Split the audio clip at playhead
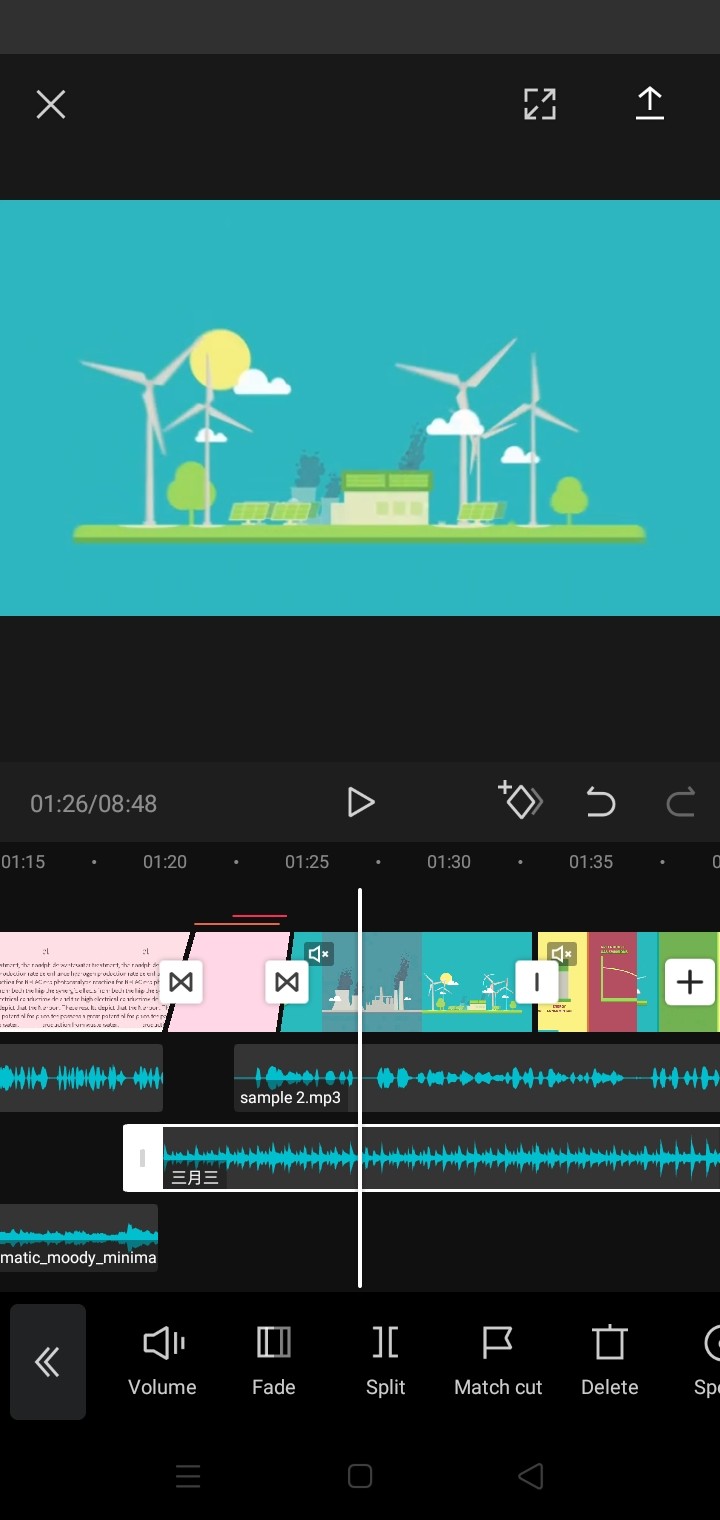 point(385,1361)
